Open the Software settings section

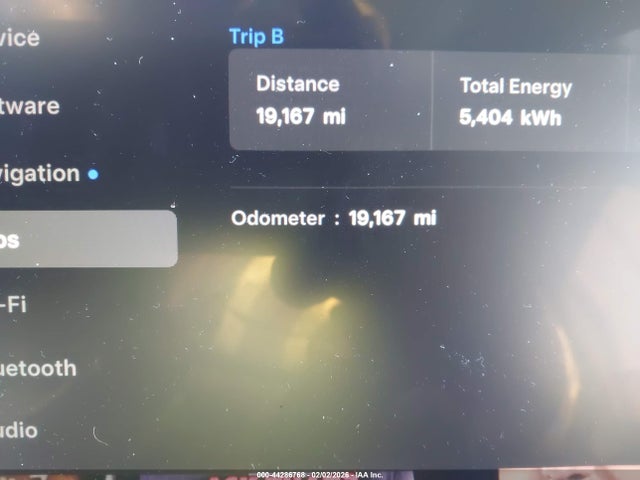[x=30, y=106]
